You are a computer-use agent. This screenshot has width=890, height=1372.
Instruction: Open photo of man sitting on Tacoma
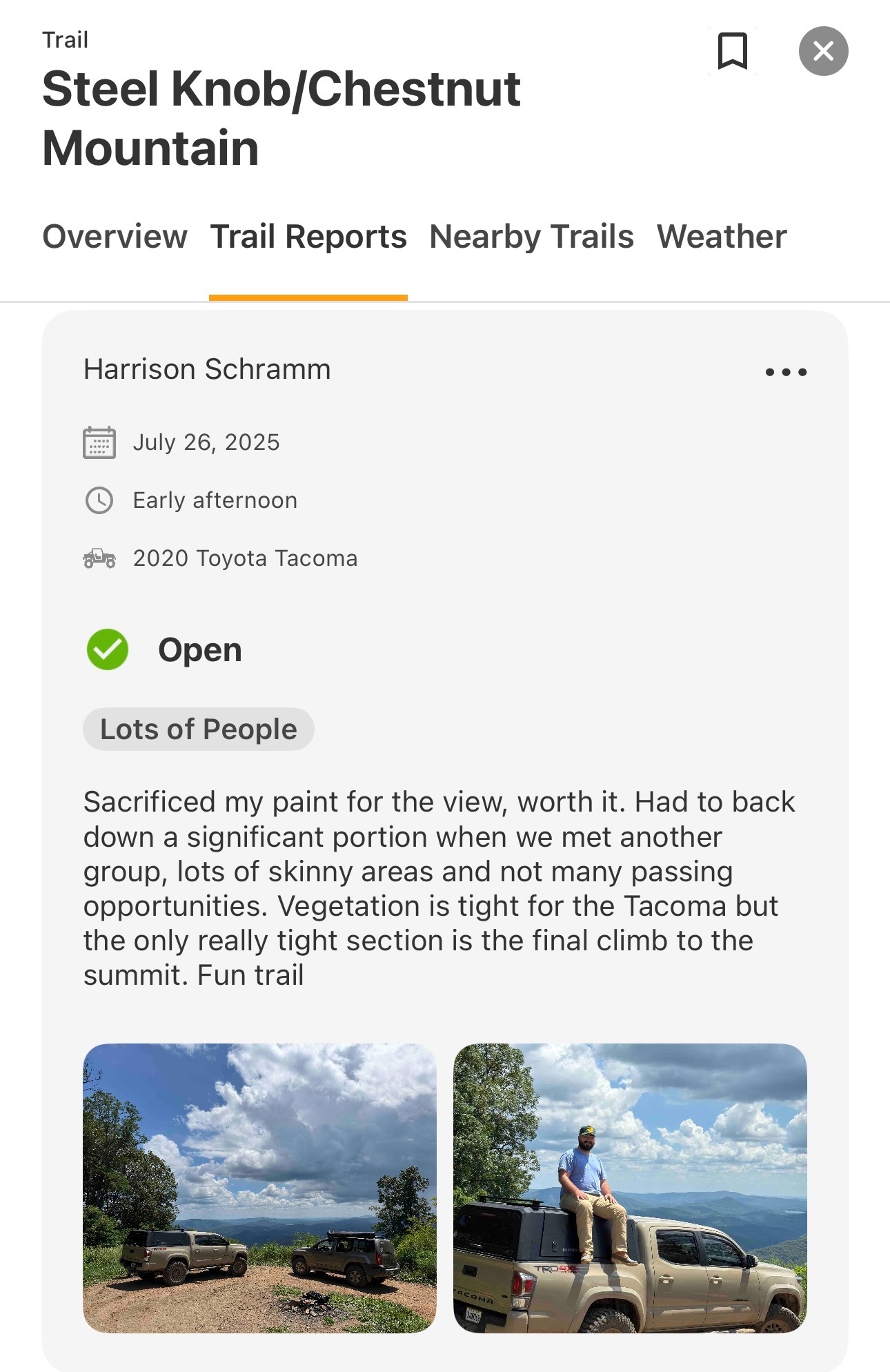point(629,1188)
